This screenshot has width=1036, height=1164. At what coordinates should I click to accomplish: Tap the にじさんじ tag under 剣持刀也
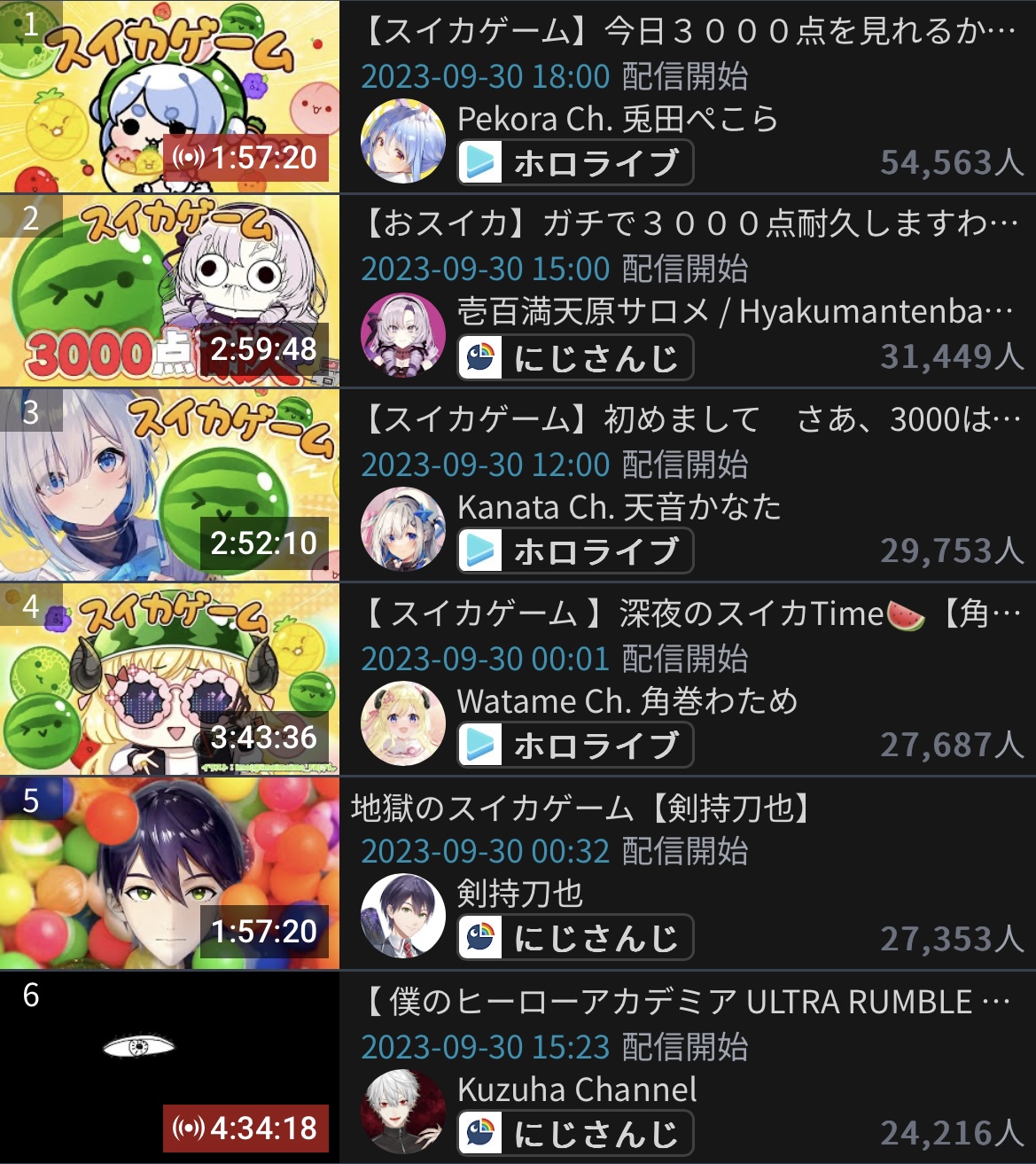(575, 938)
